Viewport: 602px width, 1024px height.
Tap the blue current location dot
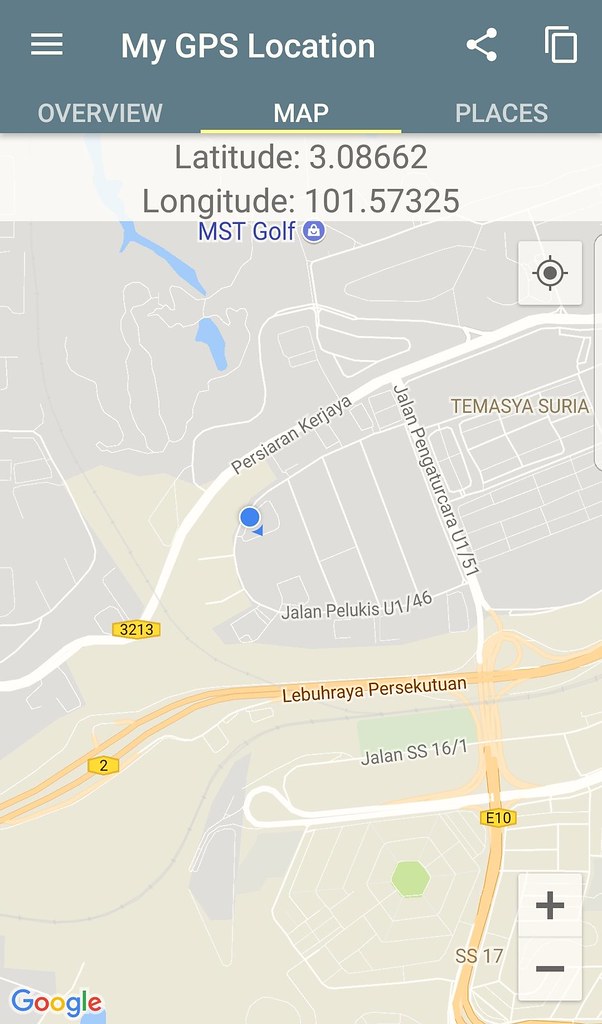click(250, 517)
